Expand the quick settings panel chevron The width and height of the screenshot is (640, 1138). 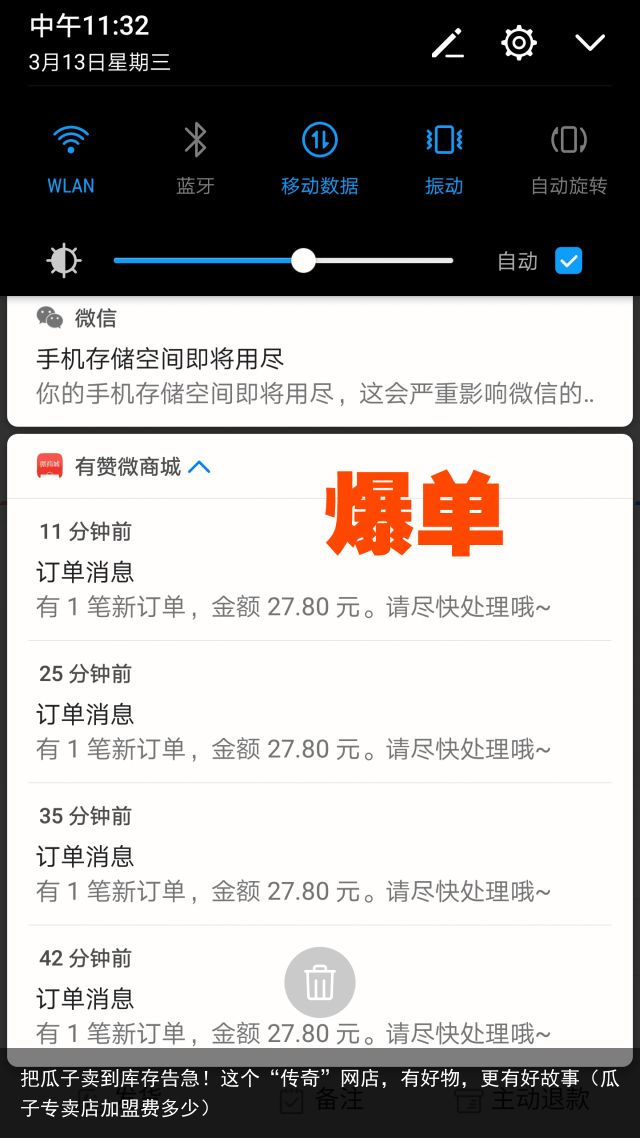coord(590,43)
